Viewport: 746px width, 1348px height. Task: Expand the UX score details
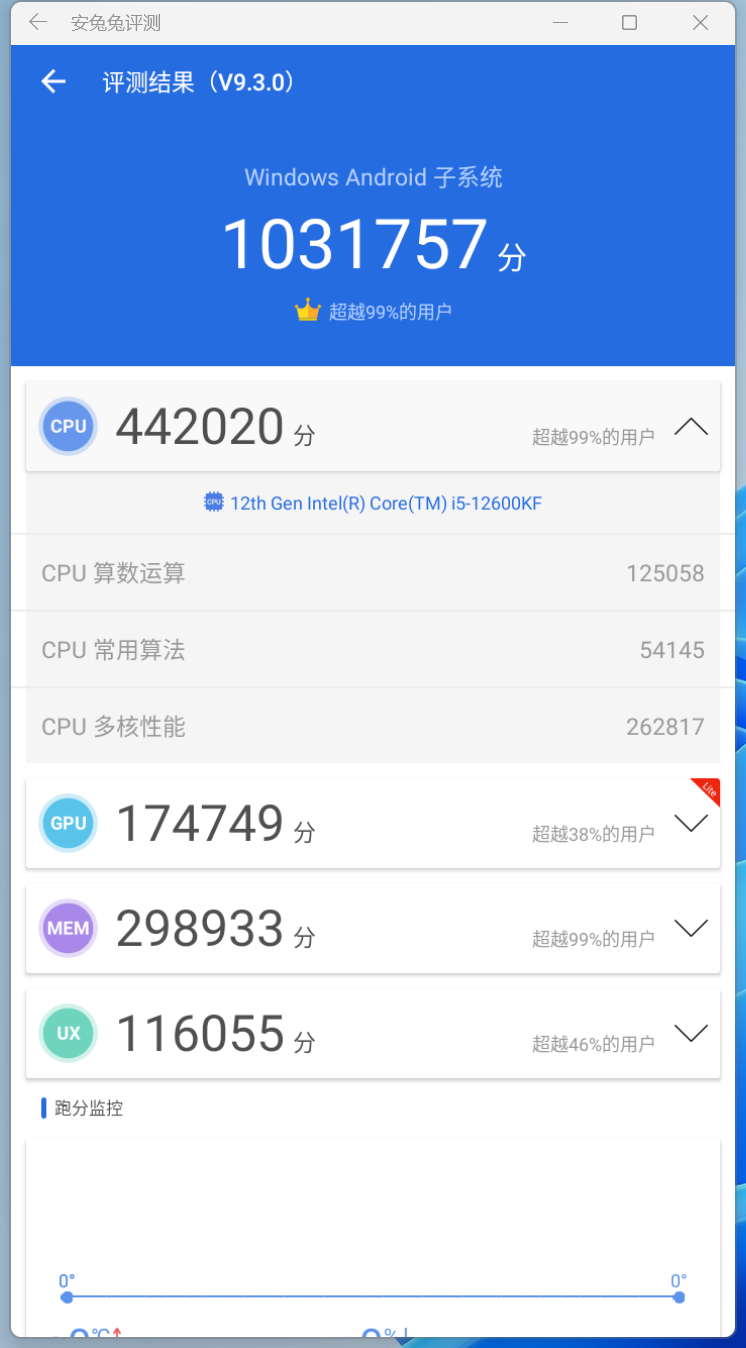(690, 1033)
